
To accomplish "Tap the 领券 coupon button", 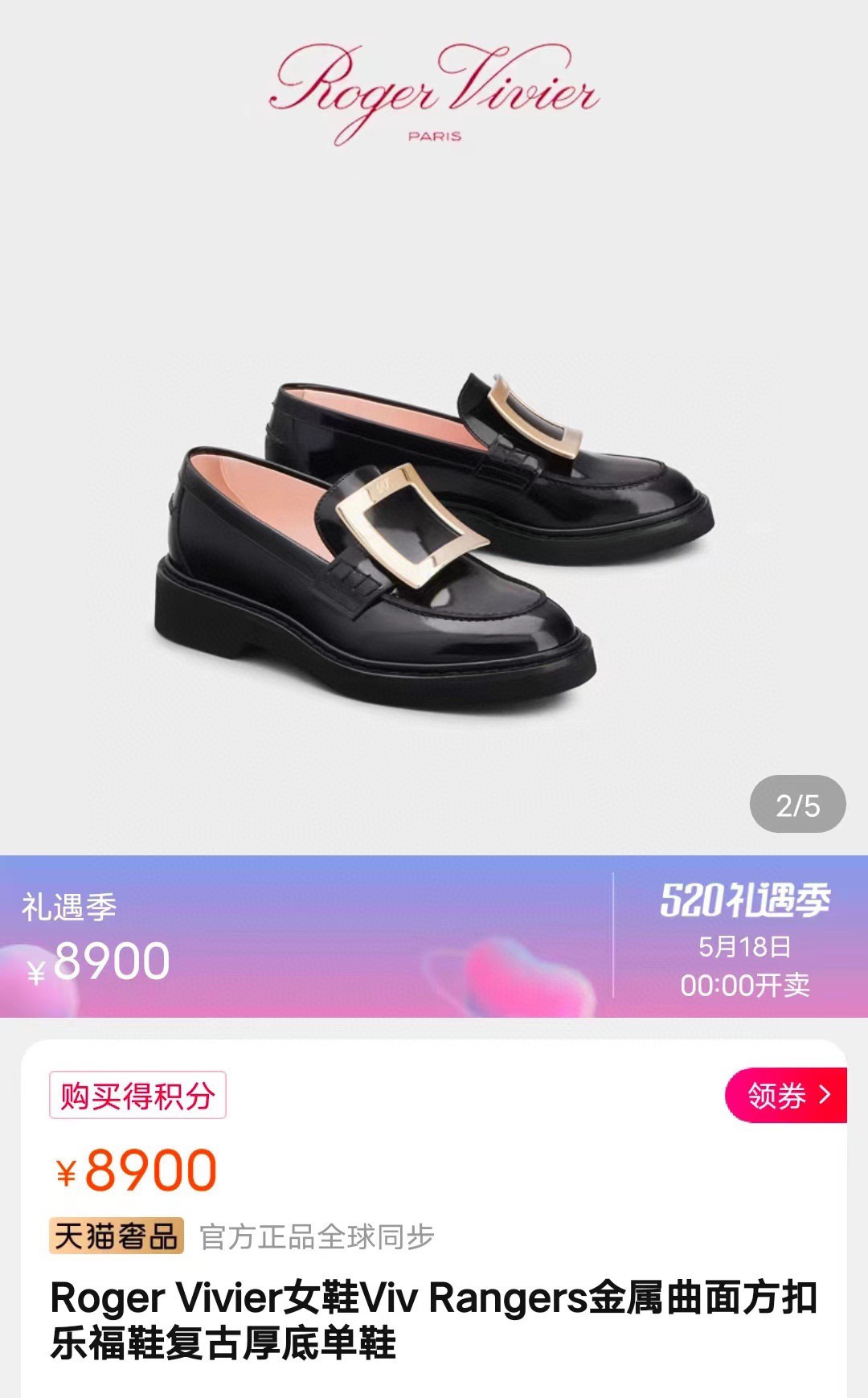I will (786, 1095).
